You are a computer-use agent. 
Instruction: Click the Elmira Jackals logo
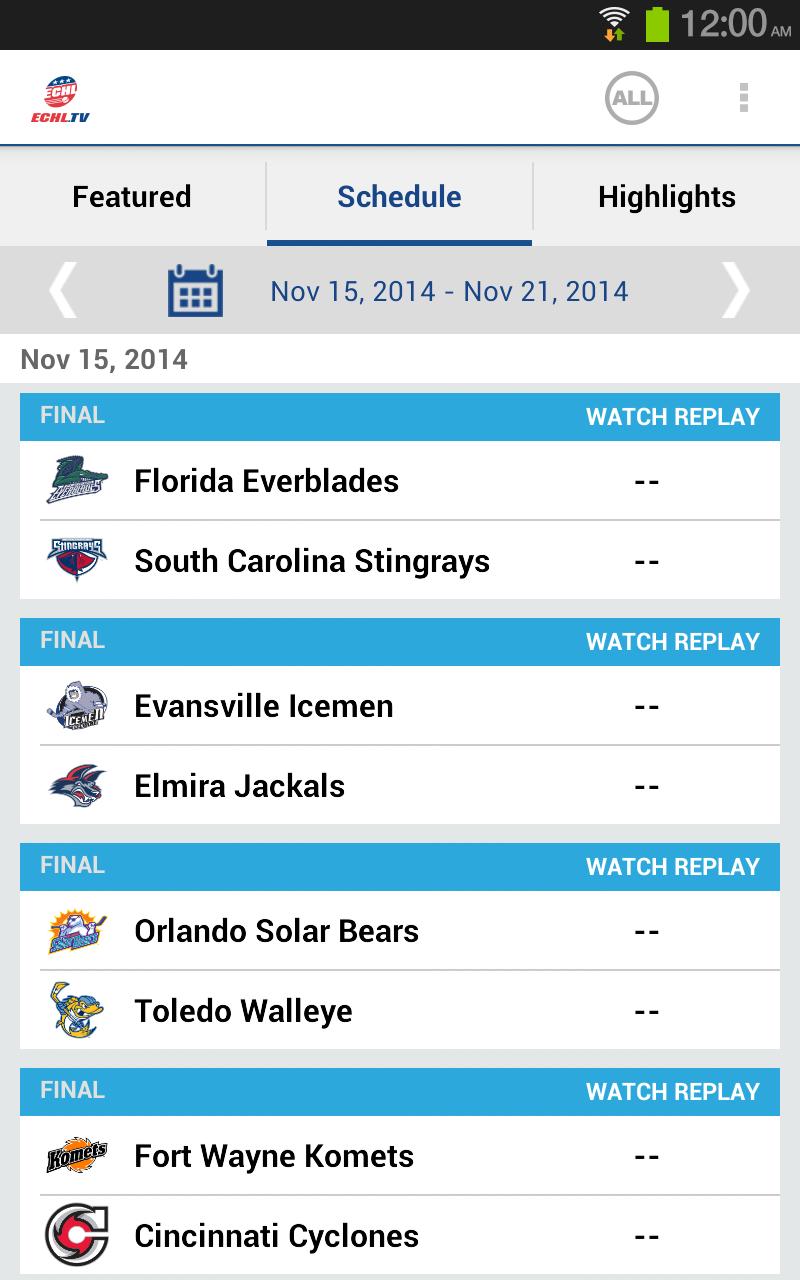tap(75, 785)
